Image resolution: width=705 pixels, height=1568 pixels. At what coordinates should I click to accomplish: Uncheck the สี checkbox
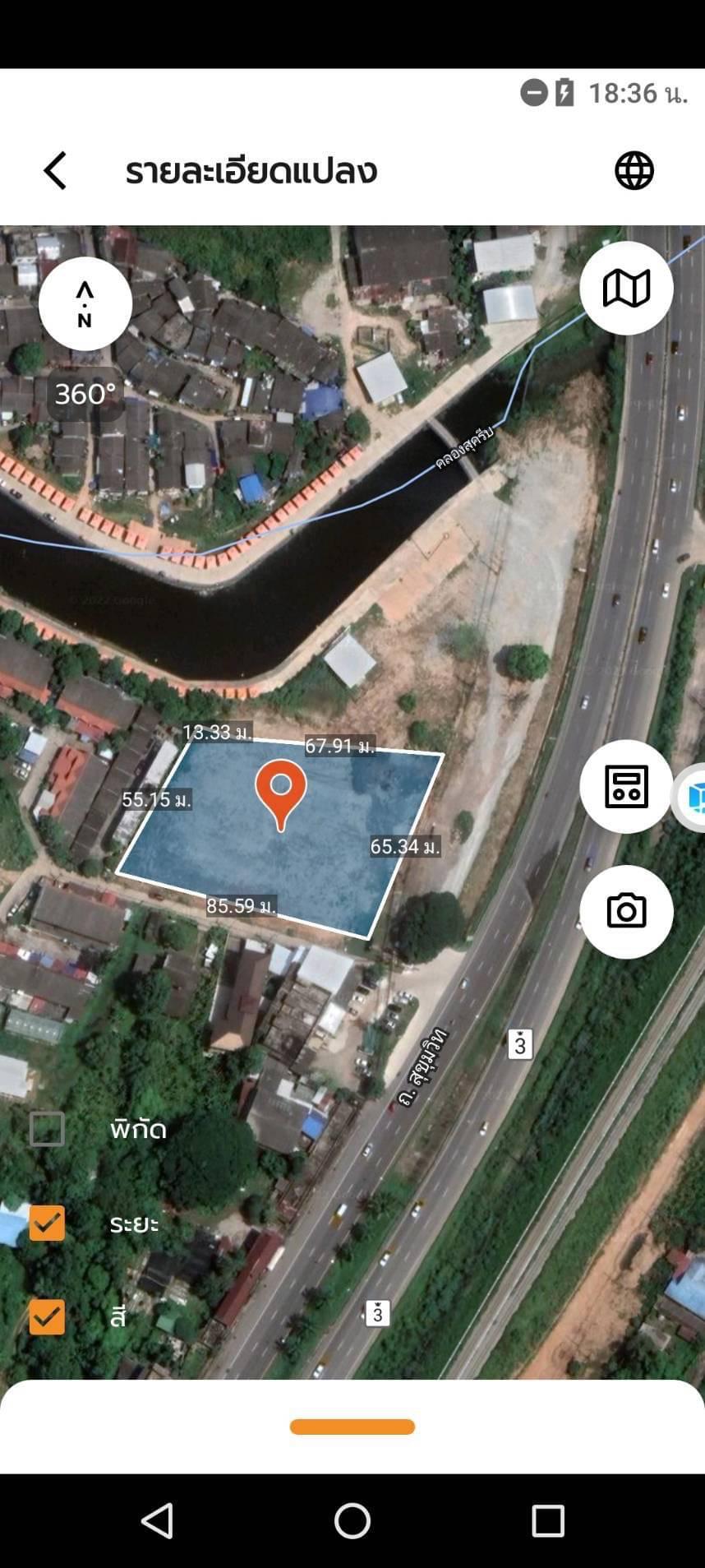(x=47, y=1316)
